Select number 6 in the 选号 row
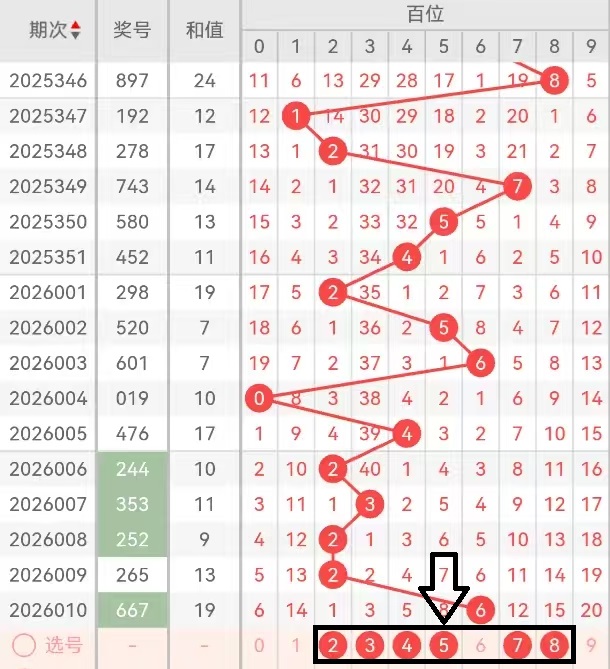610x669 pixels. (481, 645)
